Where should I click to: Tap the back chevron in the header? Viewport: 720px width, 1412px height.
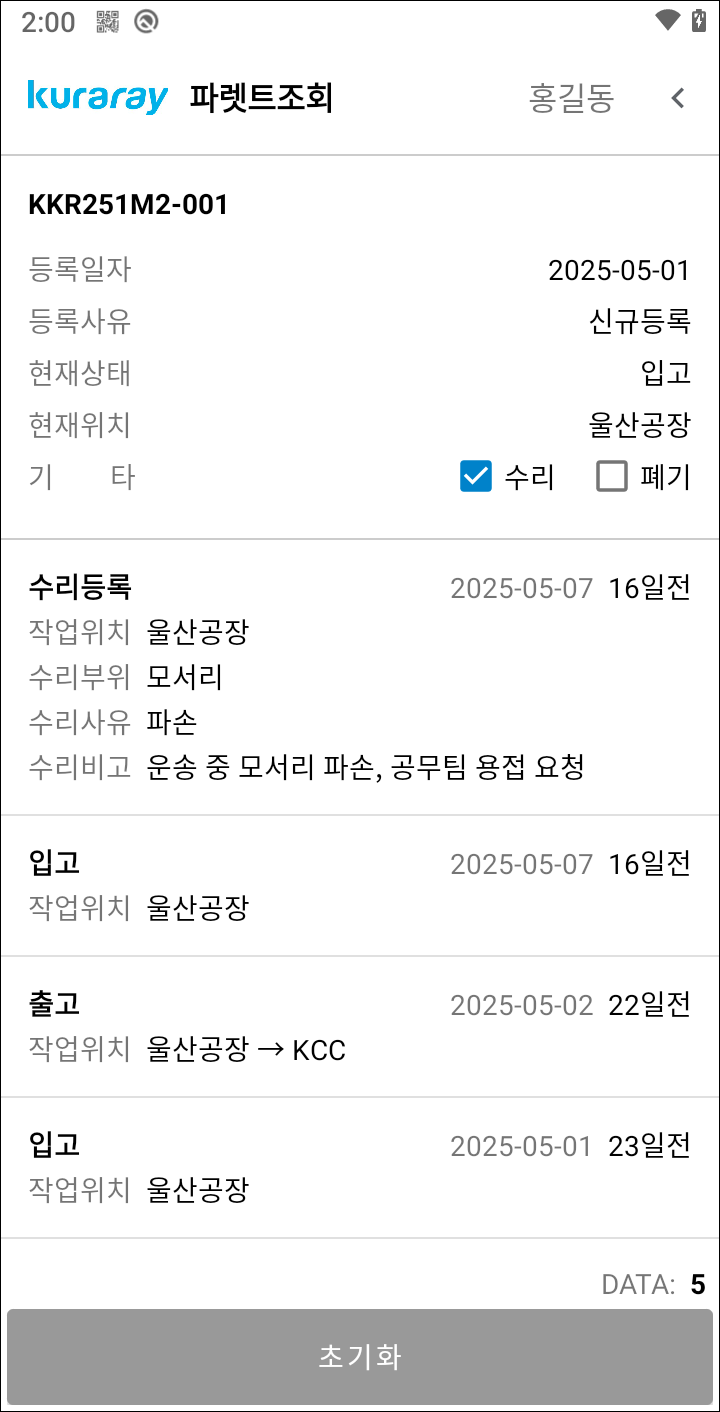pyautogui.click(x=678, y=98)
